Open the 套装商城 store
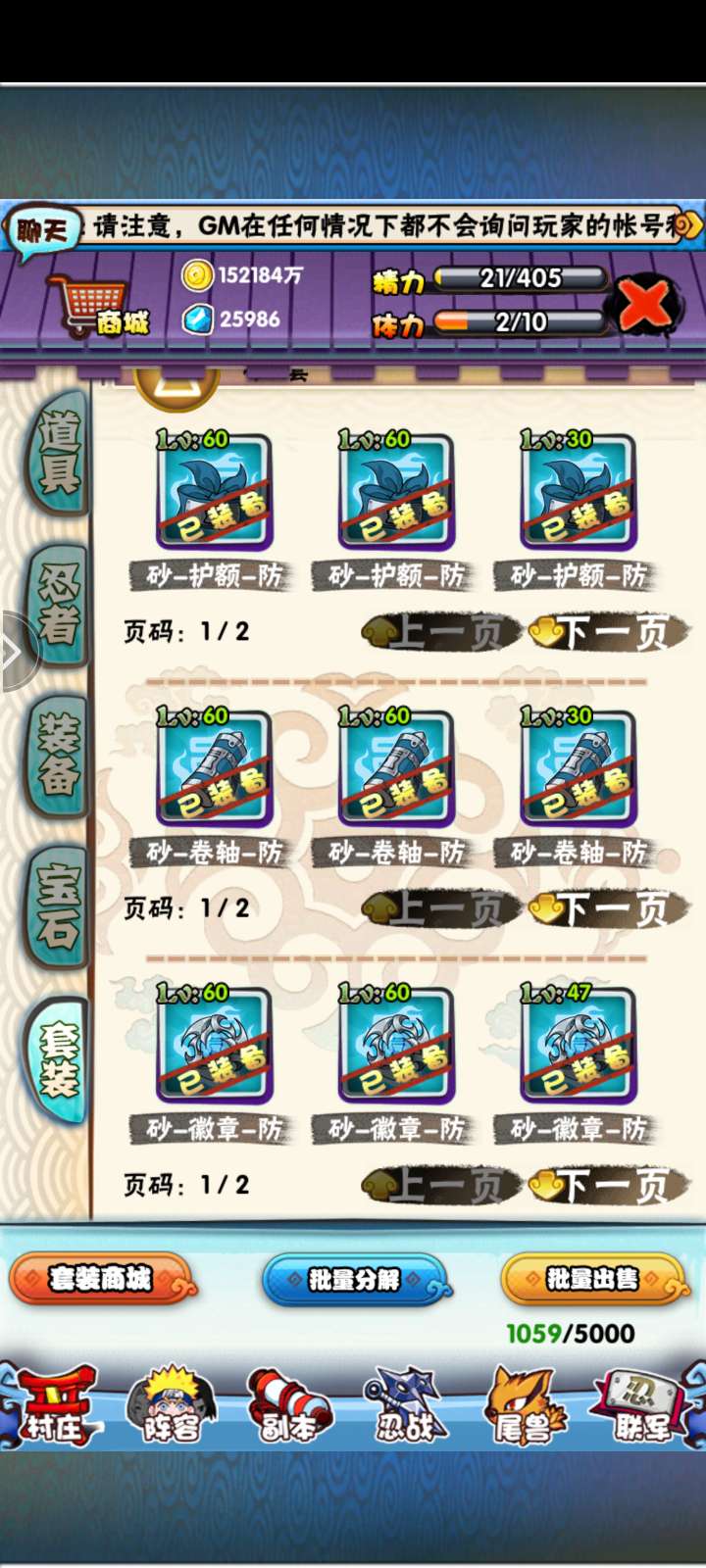Screen dimensions: 706x1568 tap(101, 1279)
